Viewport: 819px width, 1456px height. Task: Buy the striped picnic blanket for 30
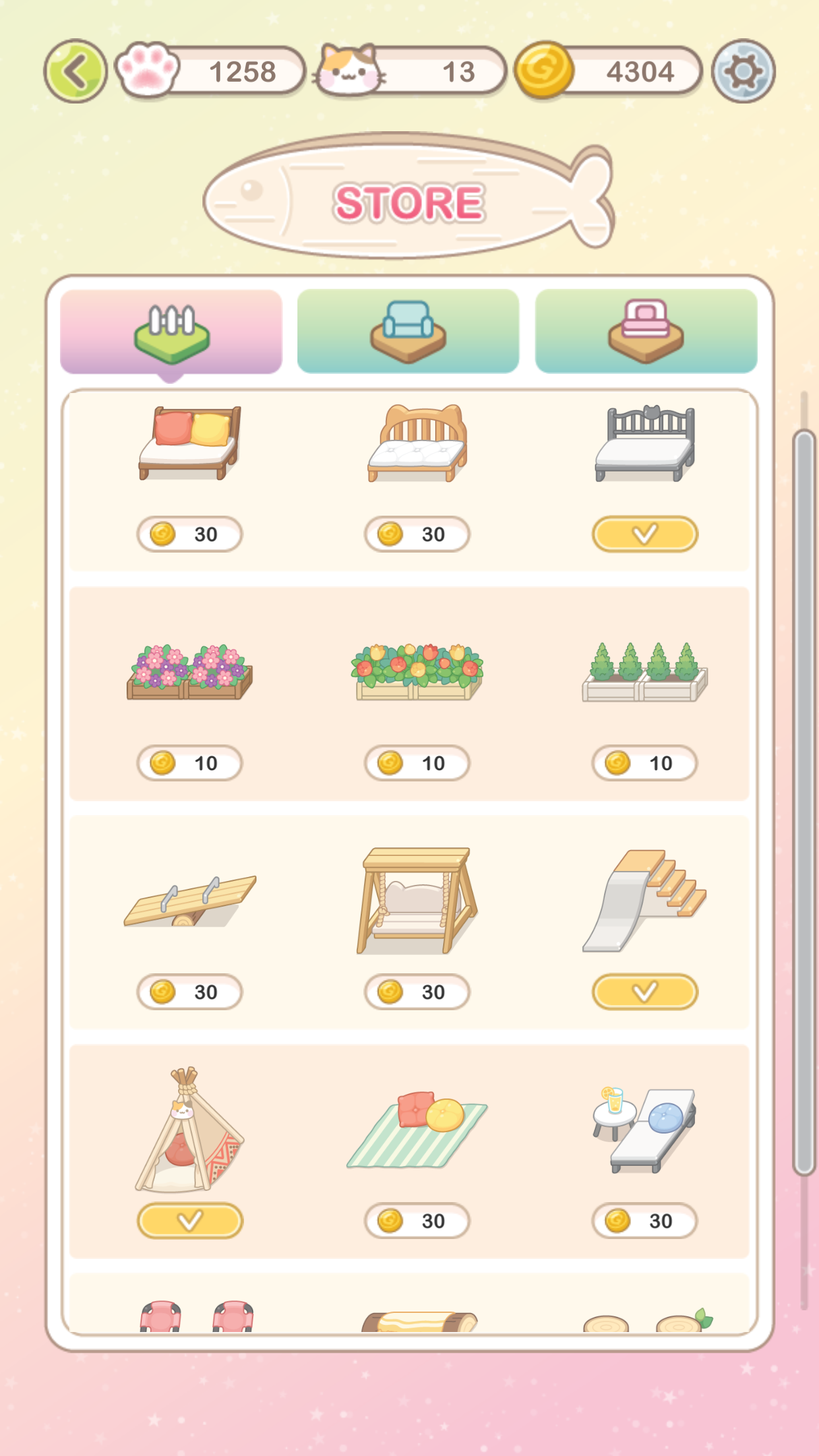click(417, 1221)
